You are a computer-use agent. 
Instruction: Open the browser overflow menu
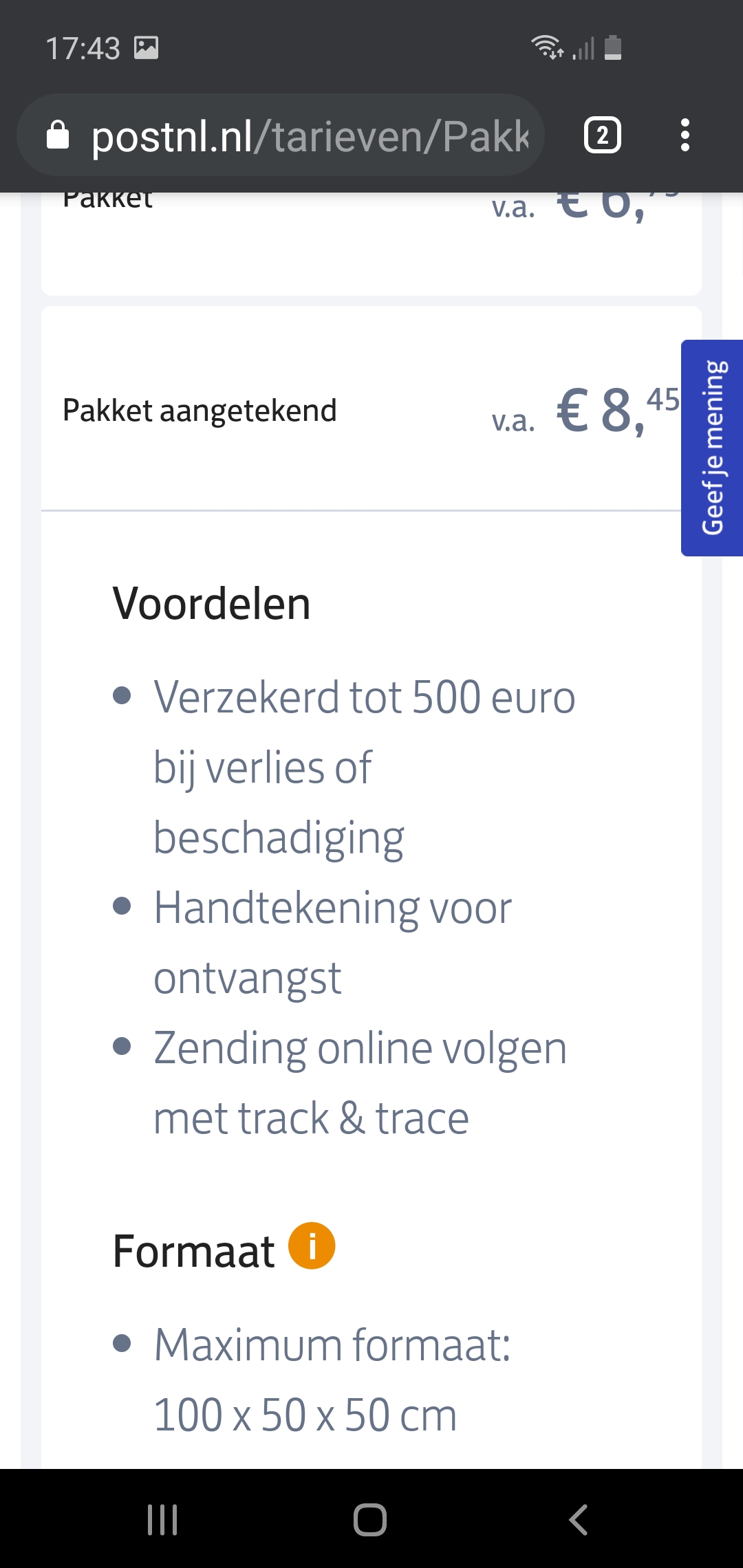(x=685, y=135)
